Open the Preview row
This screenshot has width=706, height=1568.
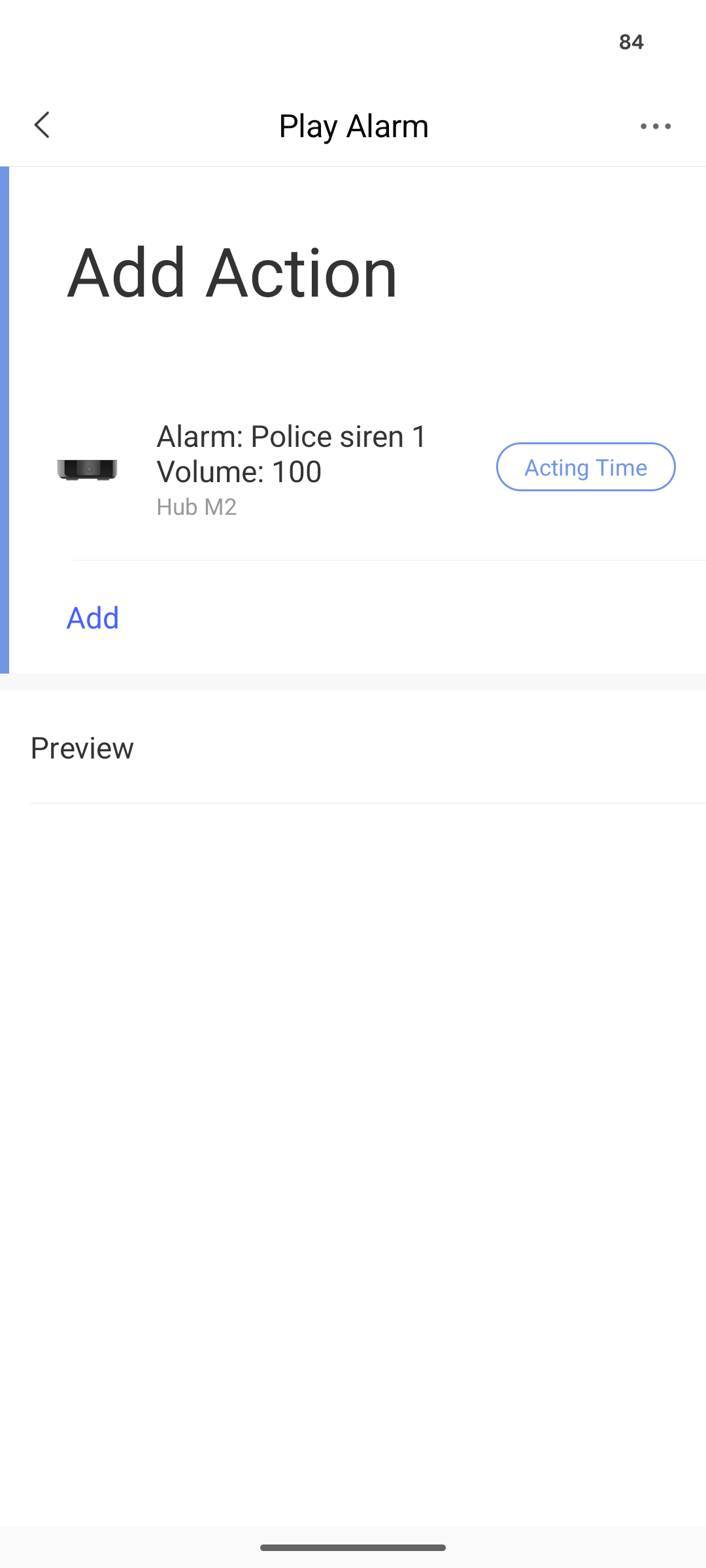point(353,747)
